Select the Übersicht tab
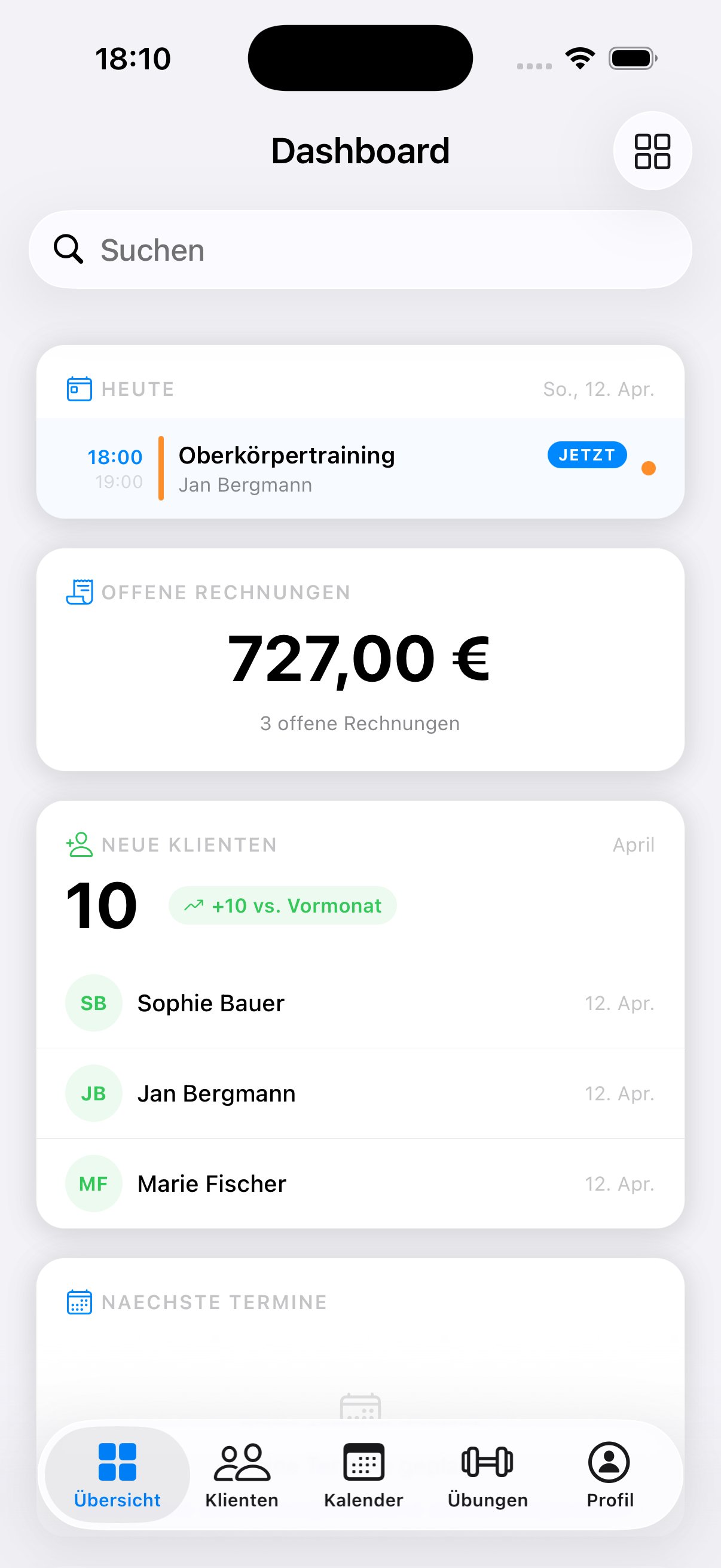 point(117,1474)
